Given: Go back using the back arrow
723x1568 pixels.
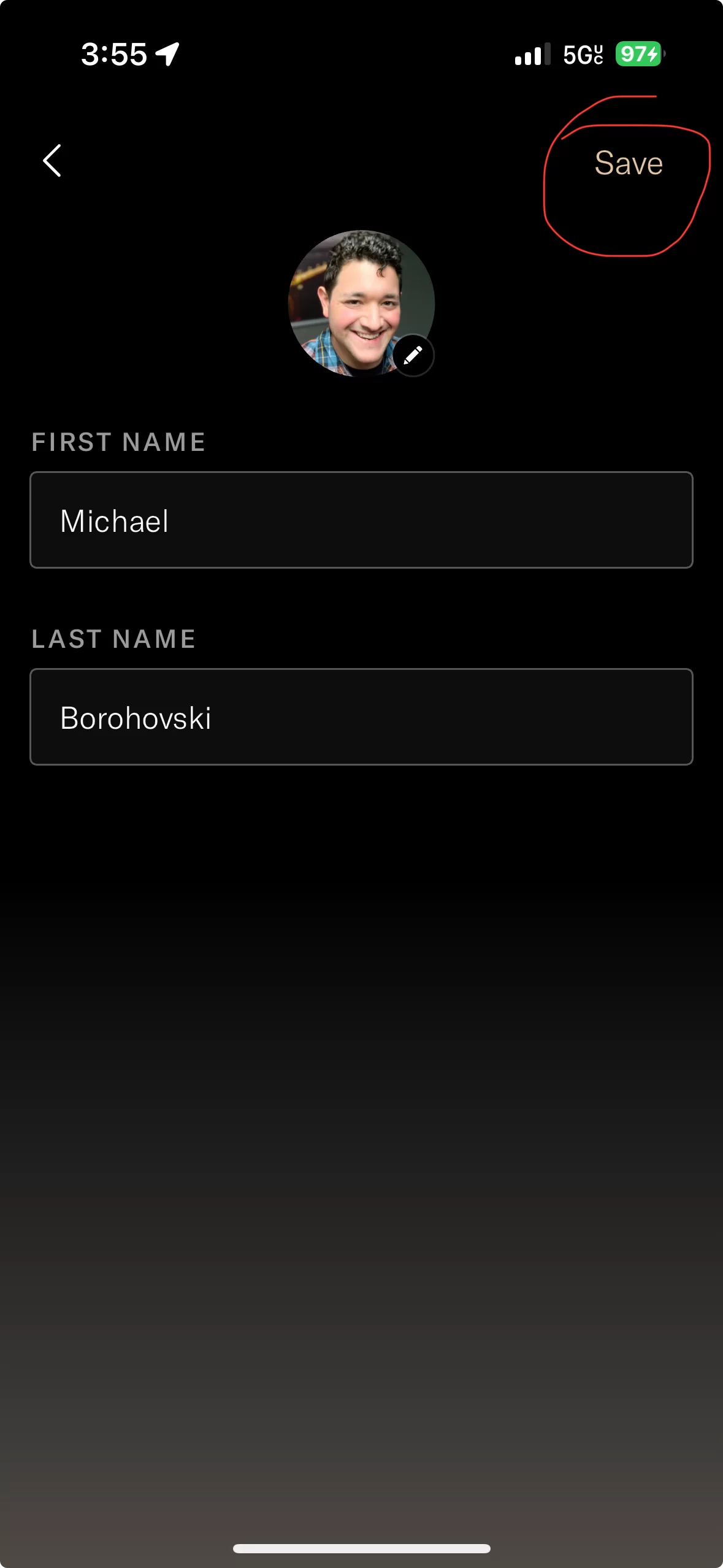Looking at the screenshot, I should (52, 161).
